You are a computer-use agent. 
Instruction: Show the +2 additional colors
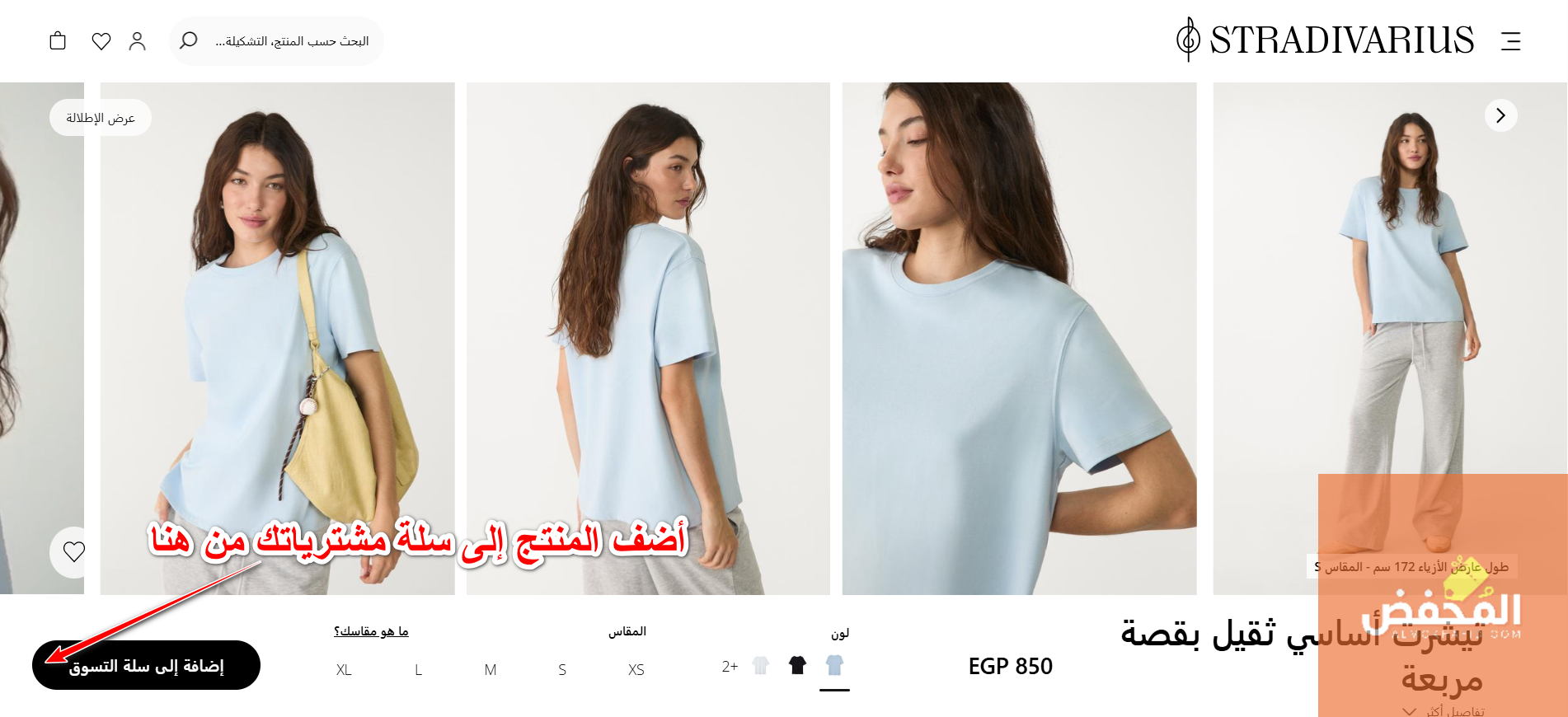click(x=730, y=666)
